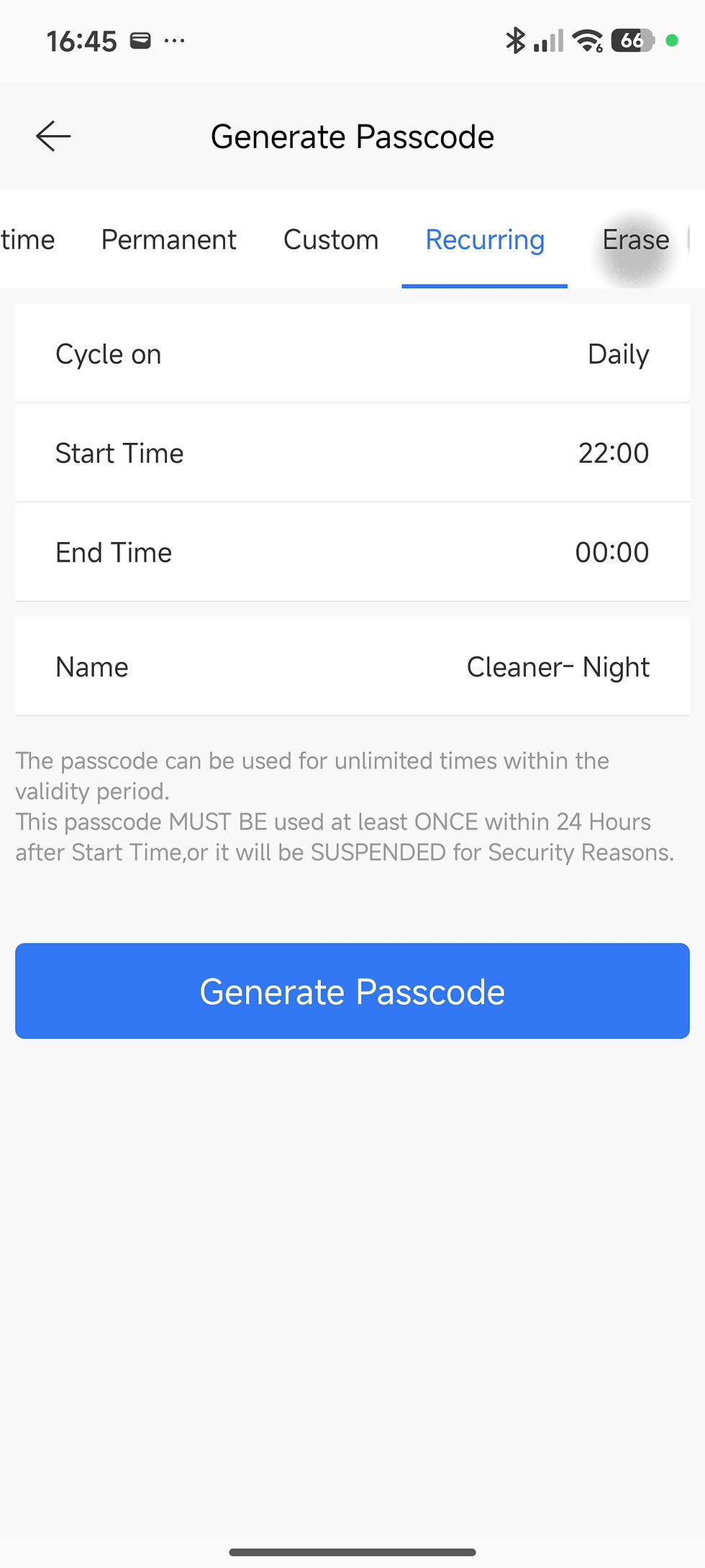This screenshot has width=705, height=1568.
Task: Change the Cycle on Daily setting
Action: pyautogui.click(x=352, y=354)
